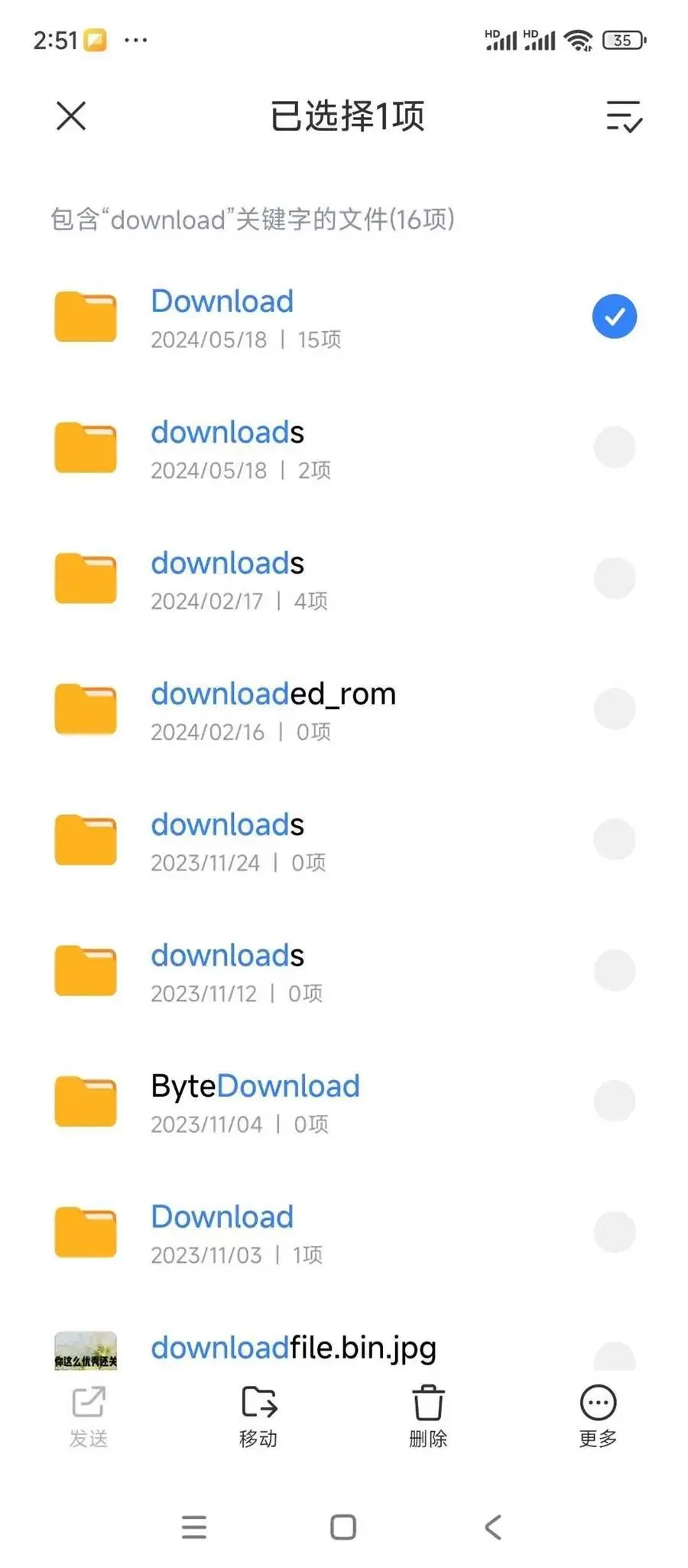Select the downloads folder dated 2024/05/18
This screenshot has width=688, height=1568.
(x=614, y=447)
